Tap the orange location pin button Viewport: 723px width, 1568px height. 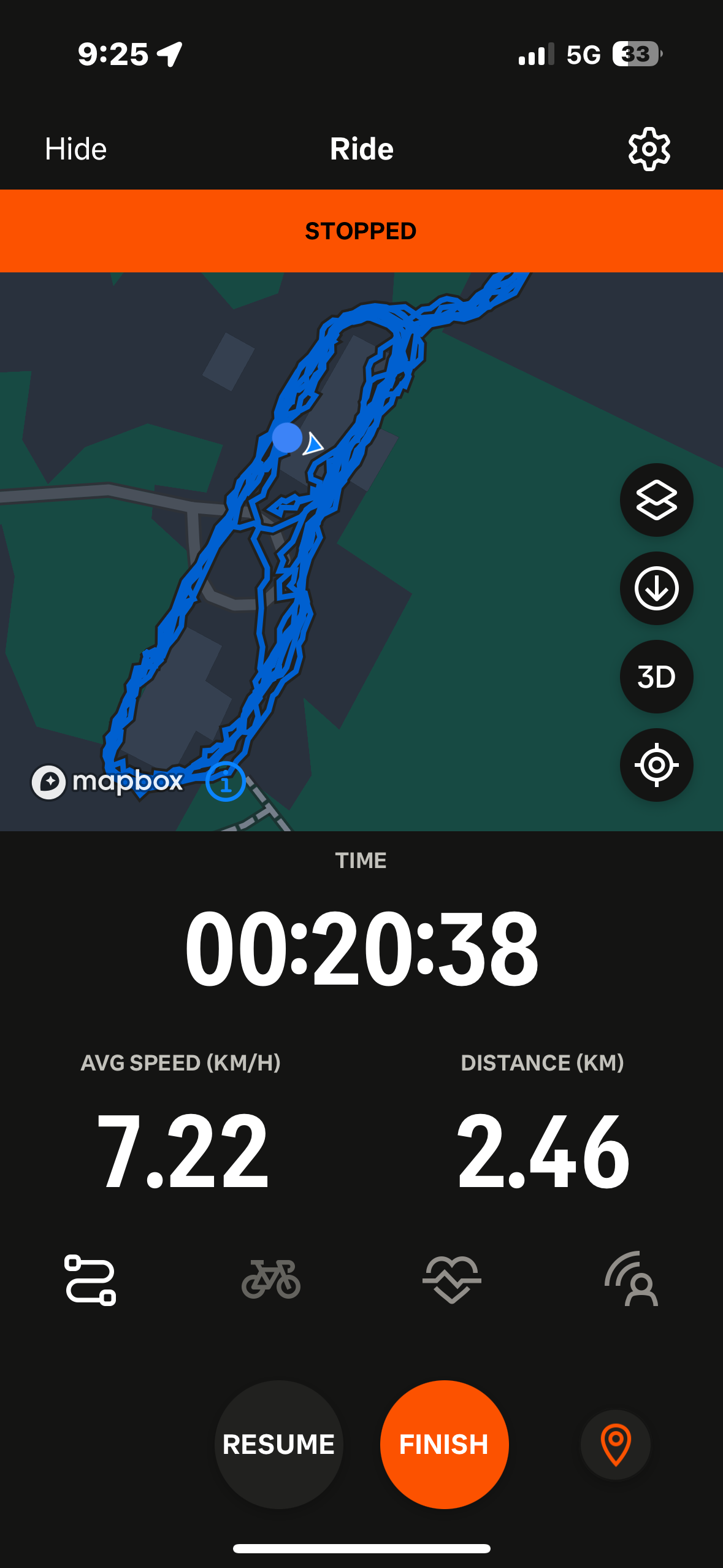(616, 1444)
